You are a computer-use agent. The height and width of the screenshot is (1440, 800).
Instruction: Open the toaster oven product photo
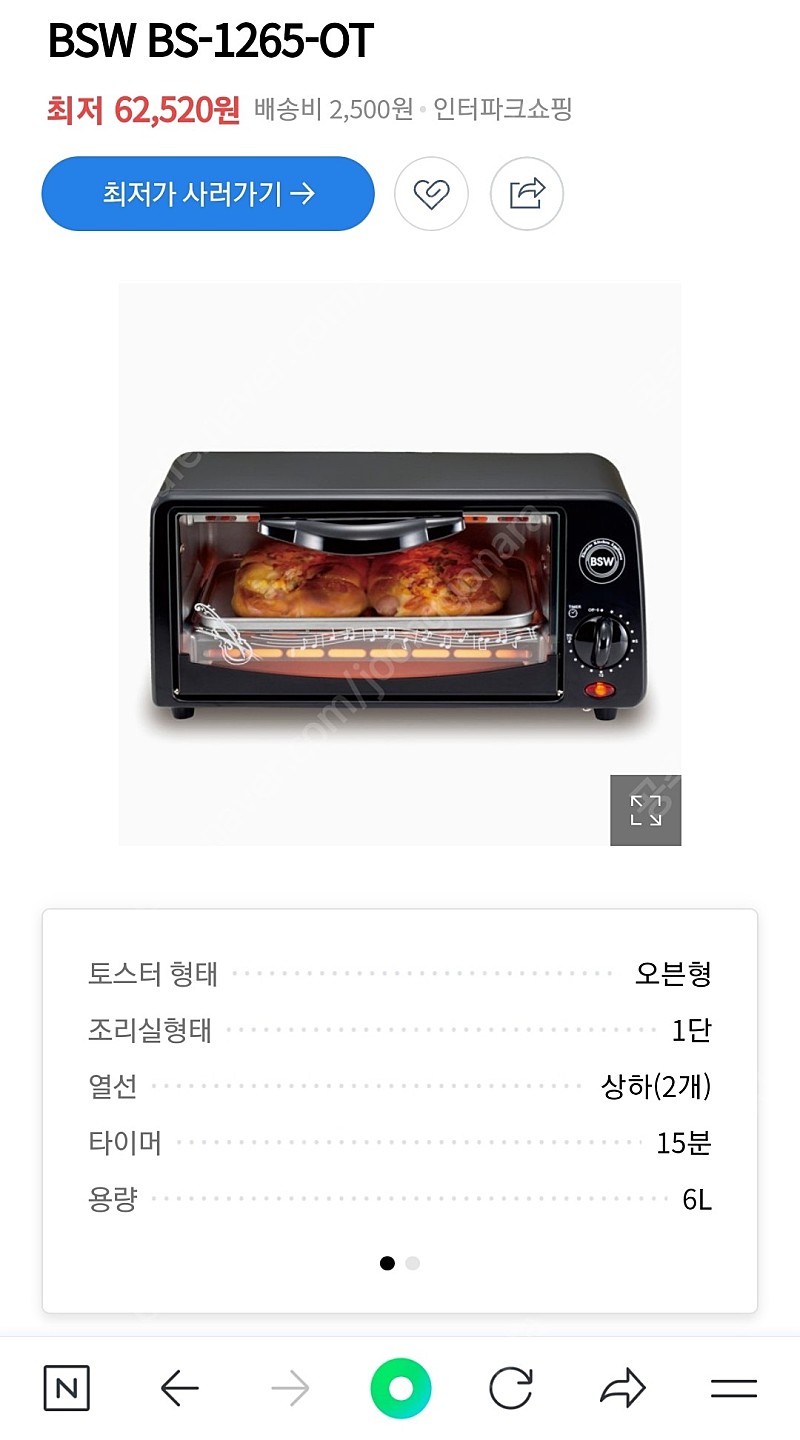[400, 564]
